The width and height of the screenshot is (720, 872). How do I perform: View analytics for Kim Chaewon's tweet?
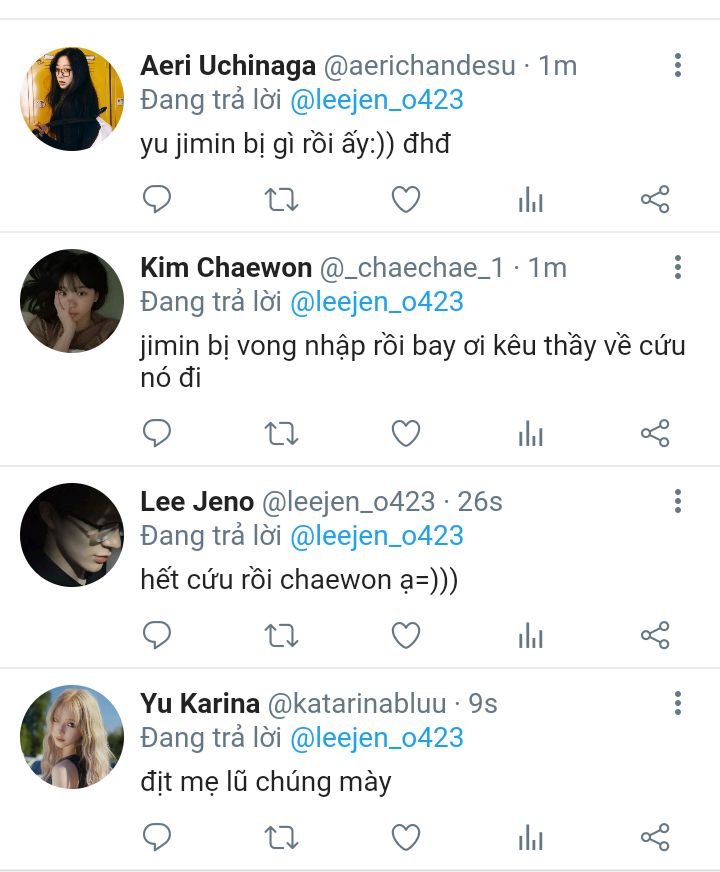[x=530, y=433]
